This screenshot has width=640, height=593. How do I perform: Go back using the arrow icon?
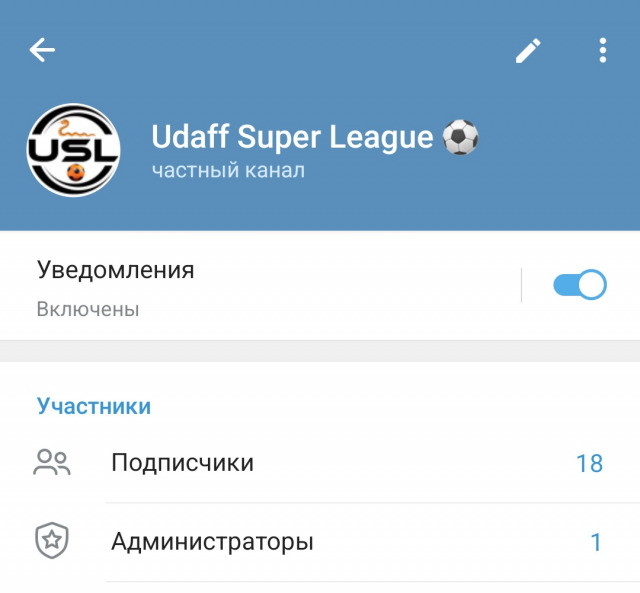[x=42, y=50]
